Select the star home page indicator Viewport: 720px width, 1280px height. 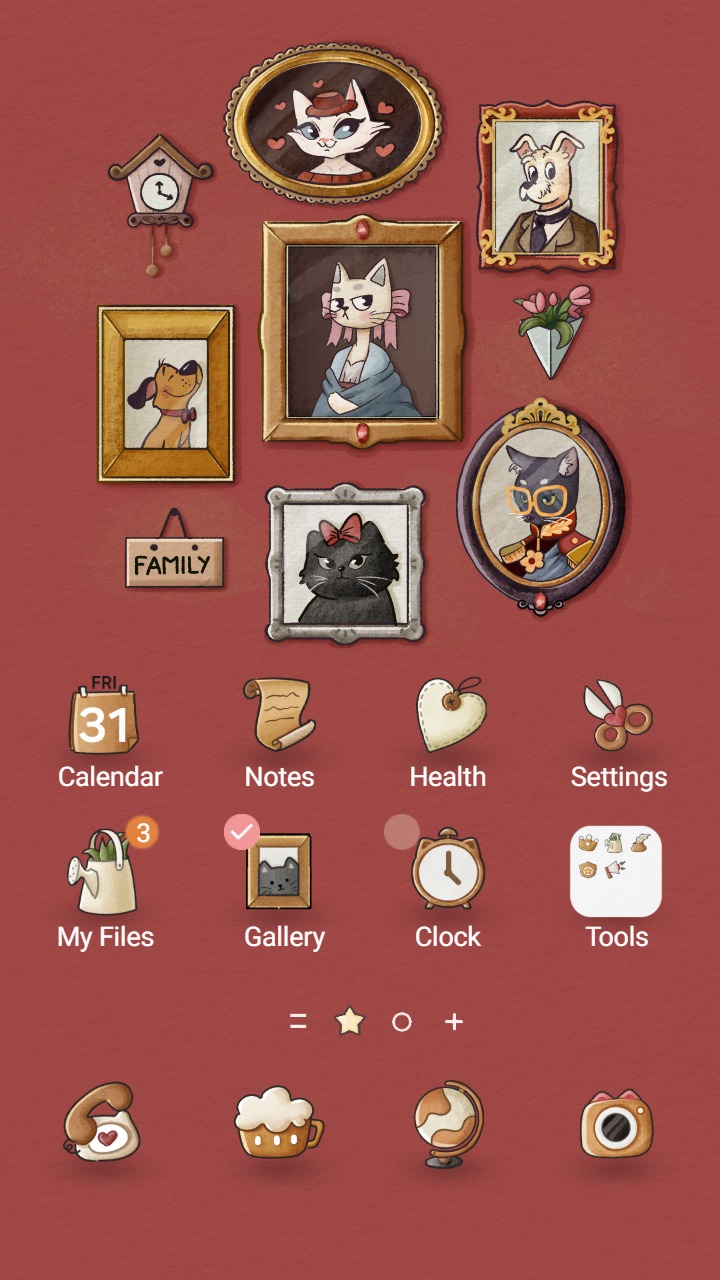tap(348, 1022)
